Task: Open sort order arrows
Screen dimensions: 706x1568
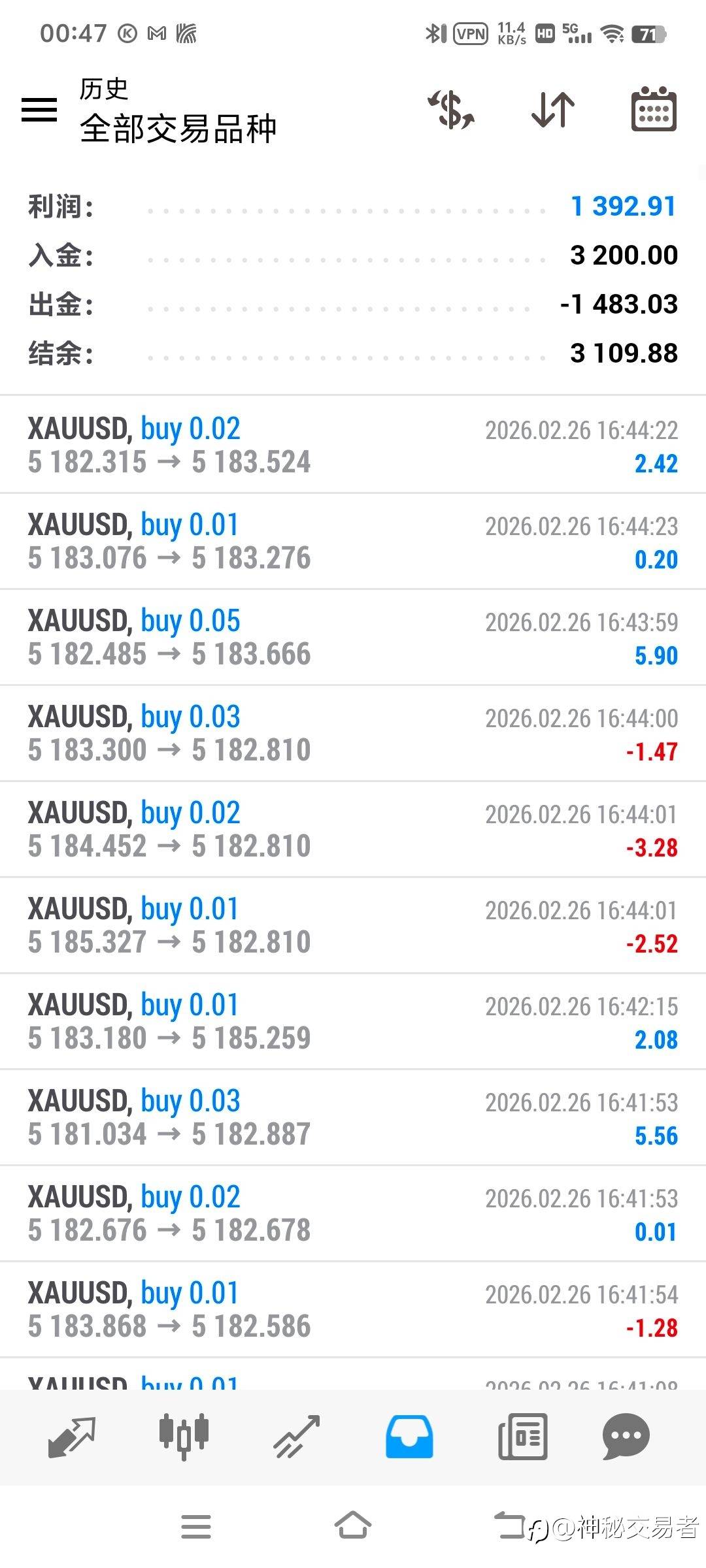Action: tap(553, 109)
